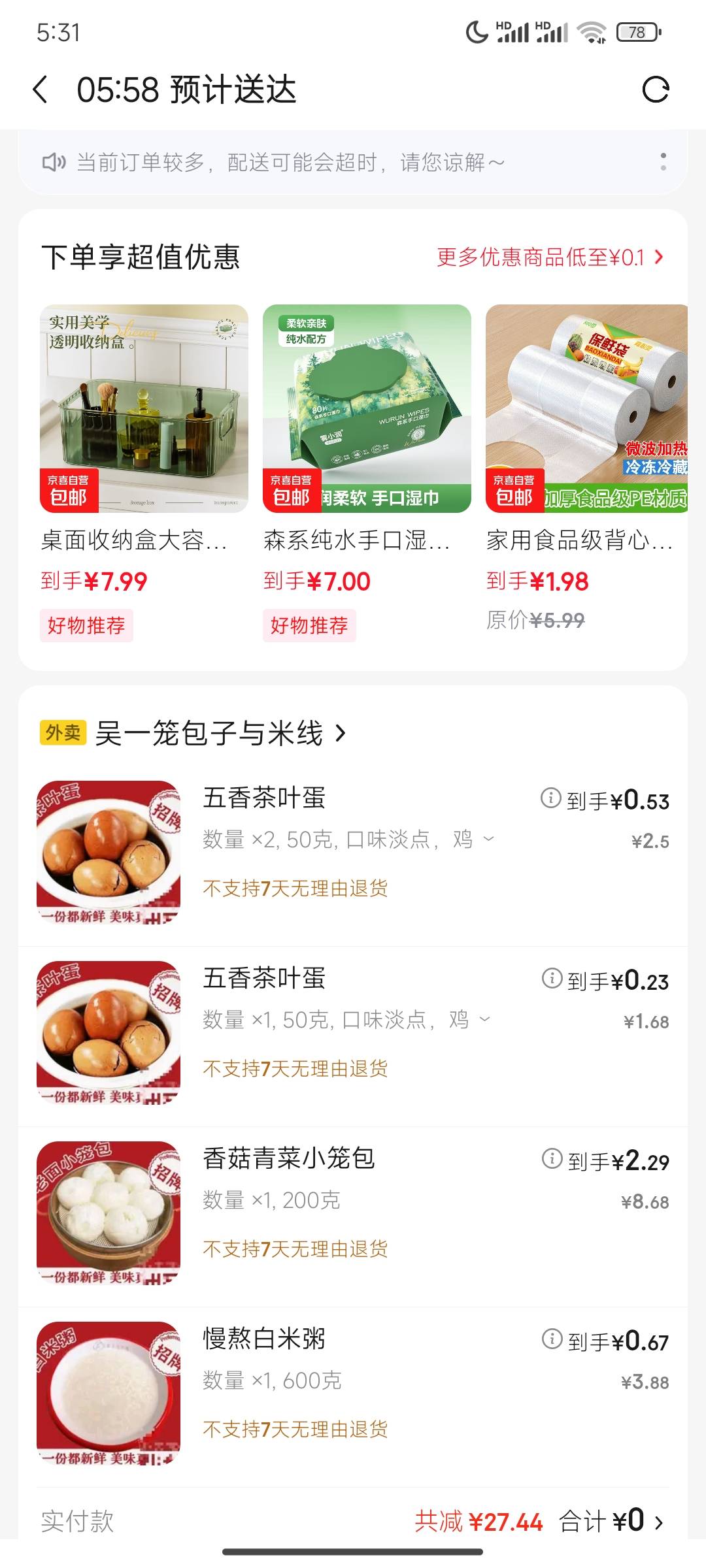The image size is (706, 1568).
Task: Expand specs of 五香茶叶蛋 quantity ×1
Action: (x=484, y=1019)
